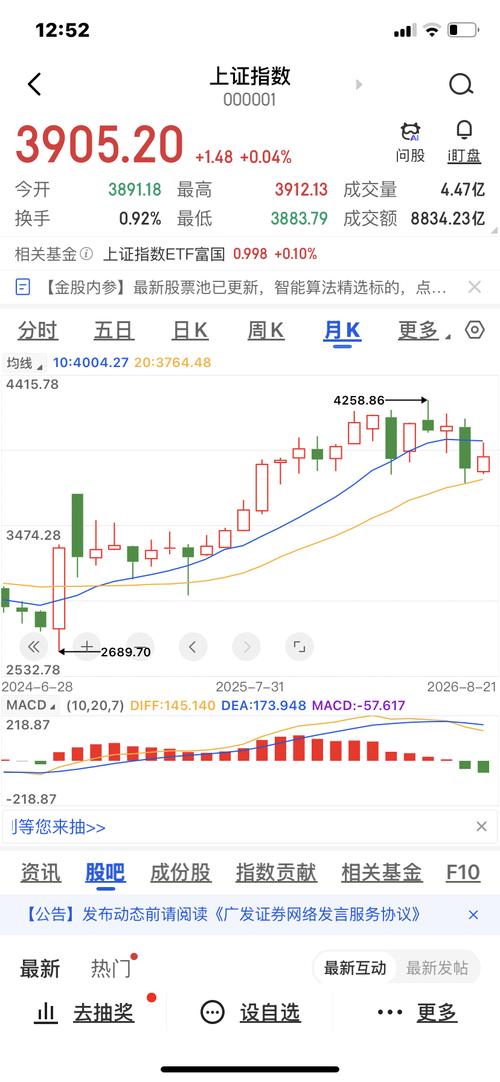Switch to the 资讯 tab

coord(41,873)
